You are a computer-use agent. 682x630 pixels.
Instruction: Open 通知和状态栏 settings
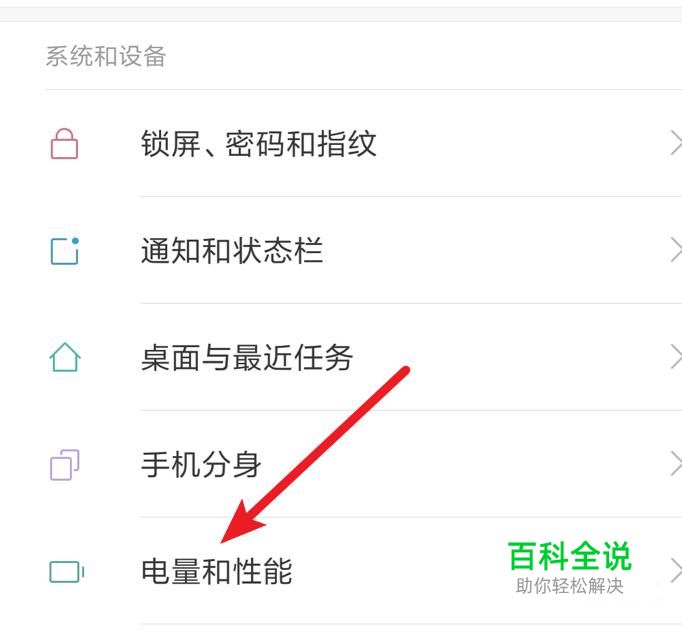point(232,251)
